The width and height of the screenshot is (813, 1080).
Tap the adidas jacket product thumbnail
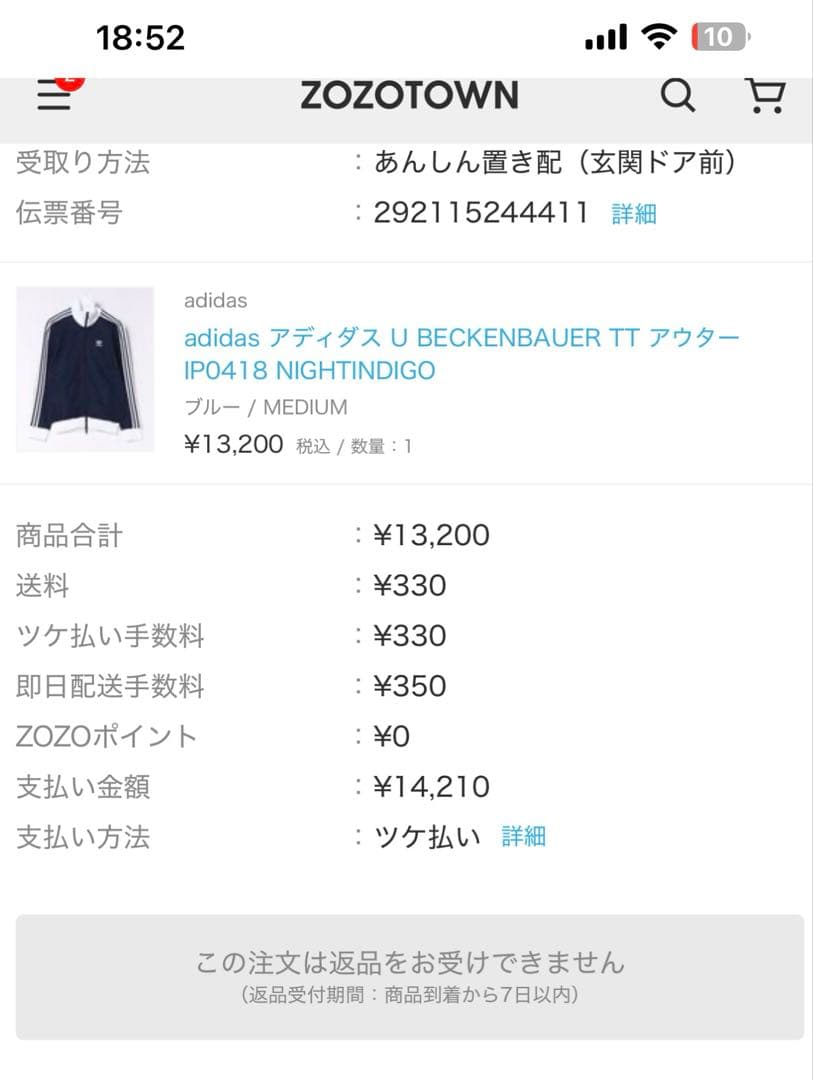pos(84,369)
